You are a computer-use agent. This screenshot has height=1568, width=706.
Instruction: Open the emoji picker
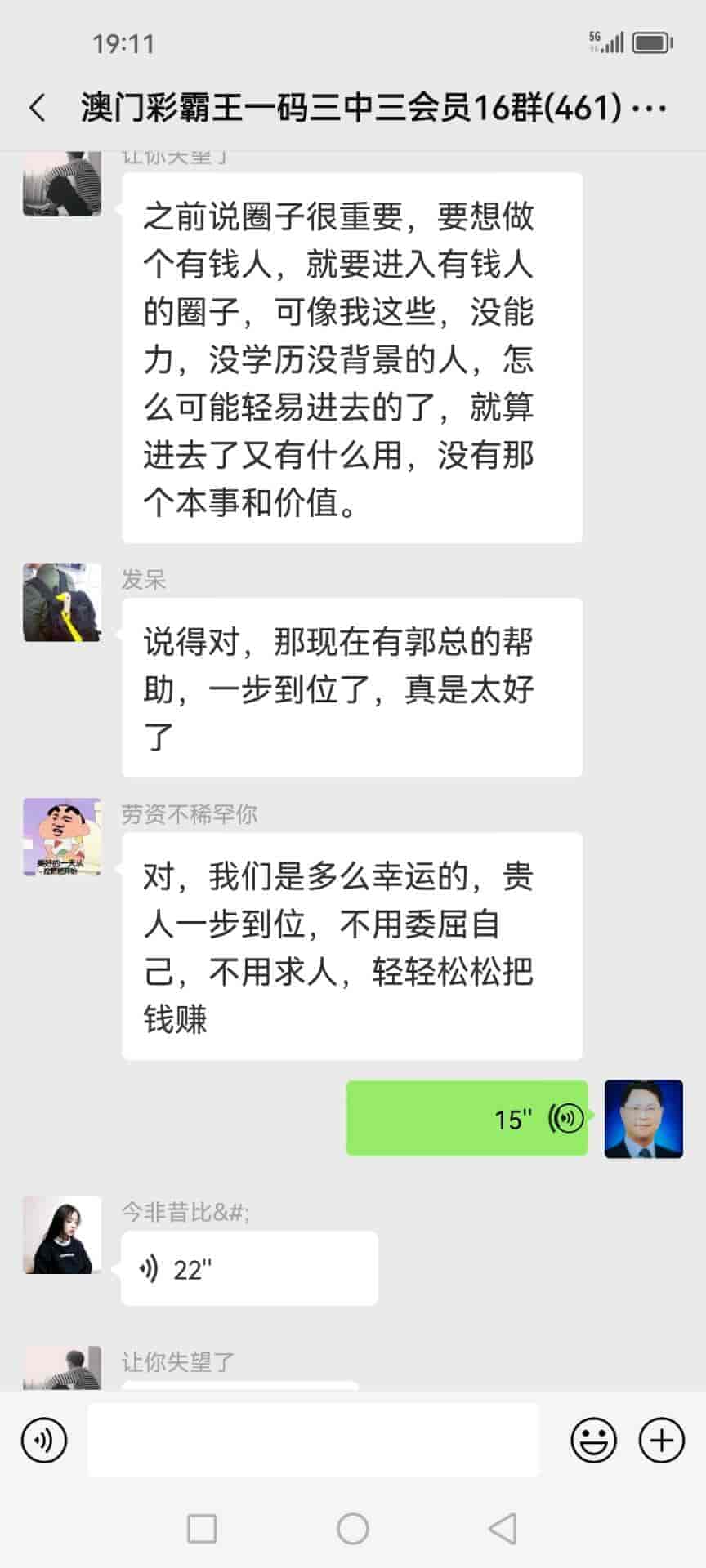tap(593, 1440)
